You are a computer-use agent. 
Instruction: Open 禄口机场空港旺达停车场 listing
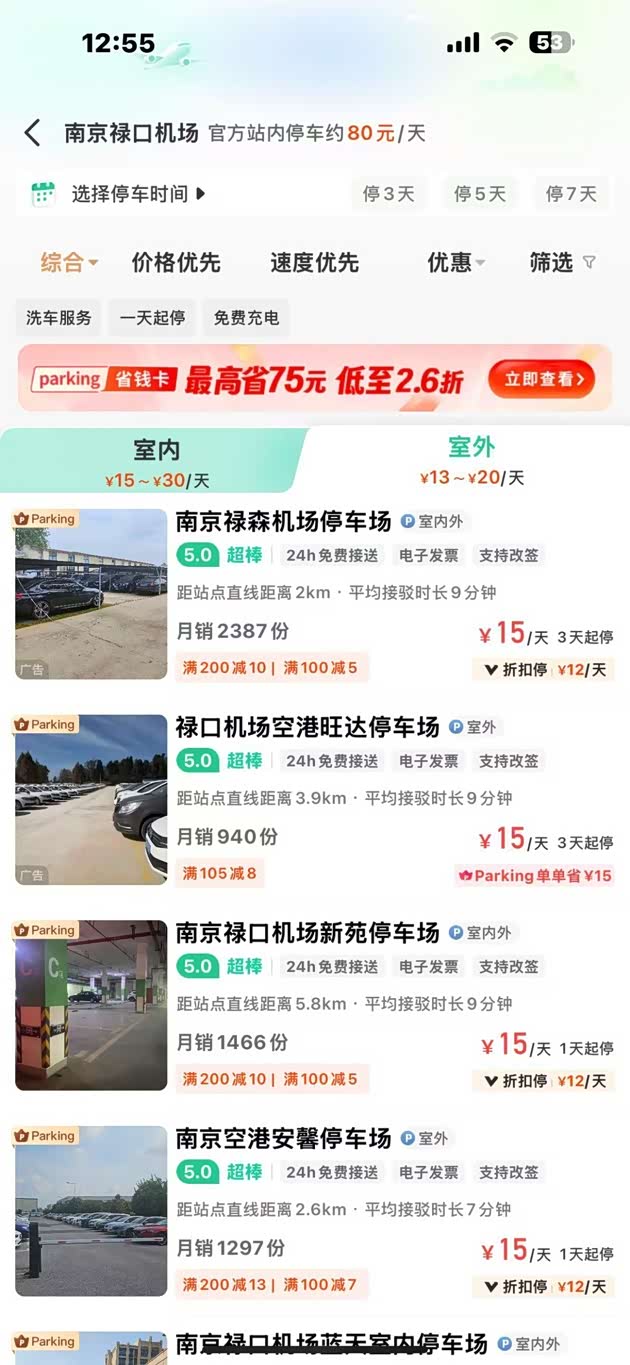[x=307, y=727]
